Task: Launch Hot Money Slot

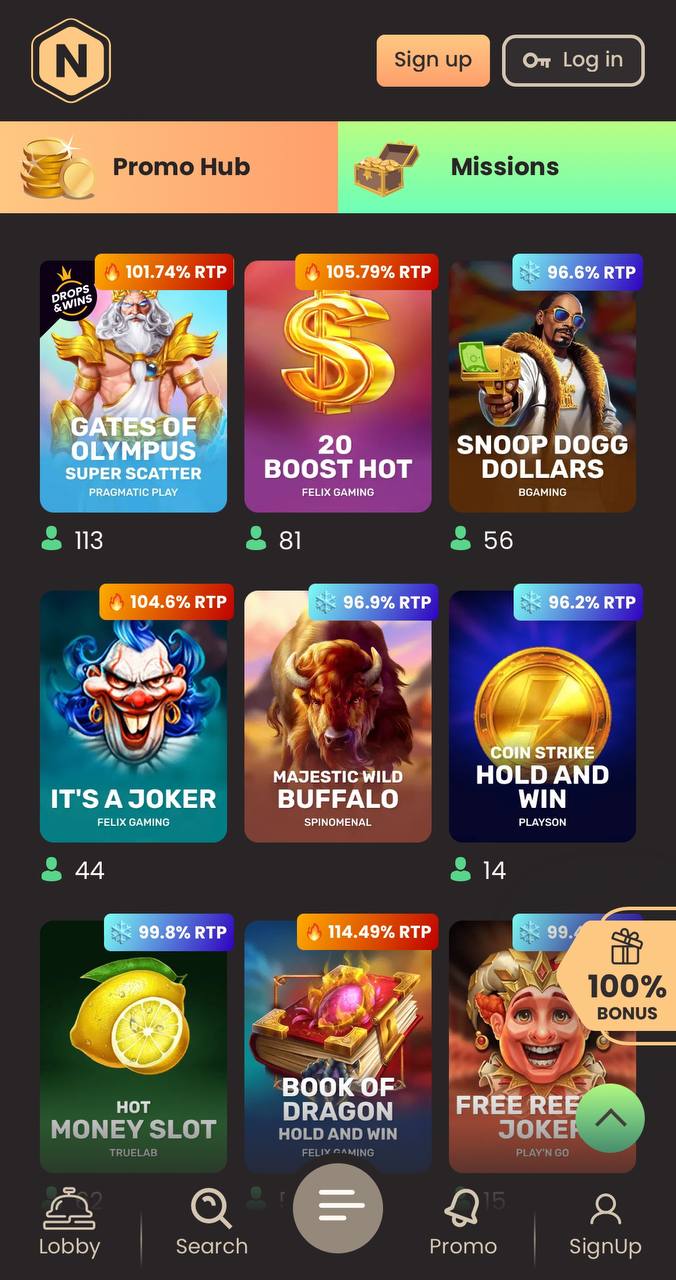Action: (134, 1047)
